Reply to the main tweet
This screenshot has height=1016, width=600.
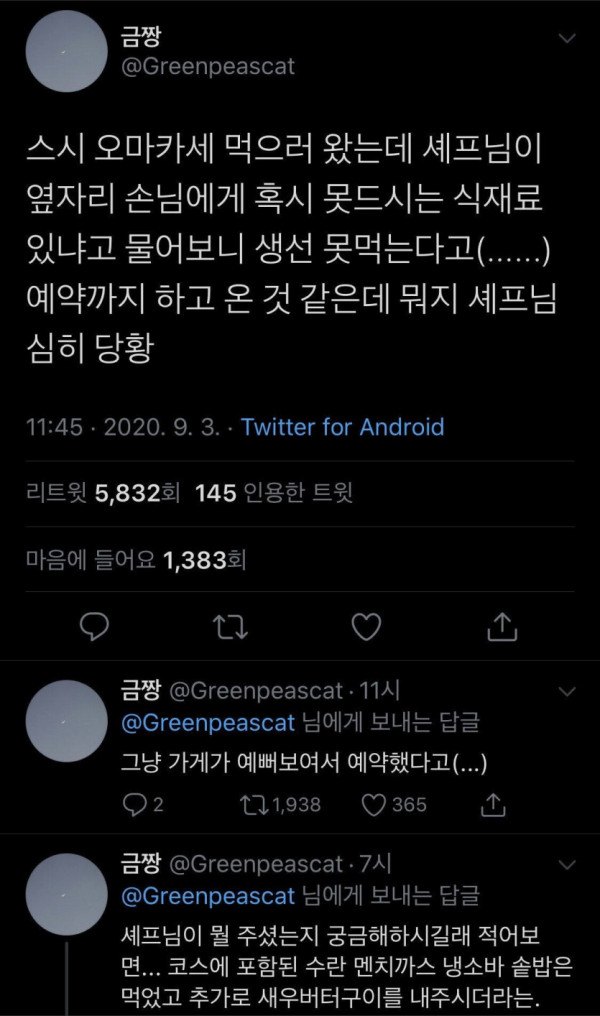[94, 627]
